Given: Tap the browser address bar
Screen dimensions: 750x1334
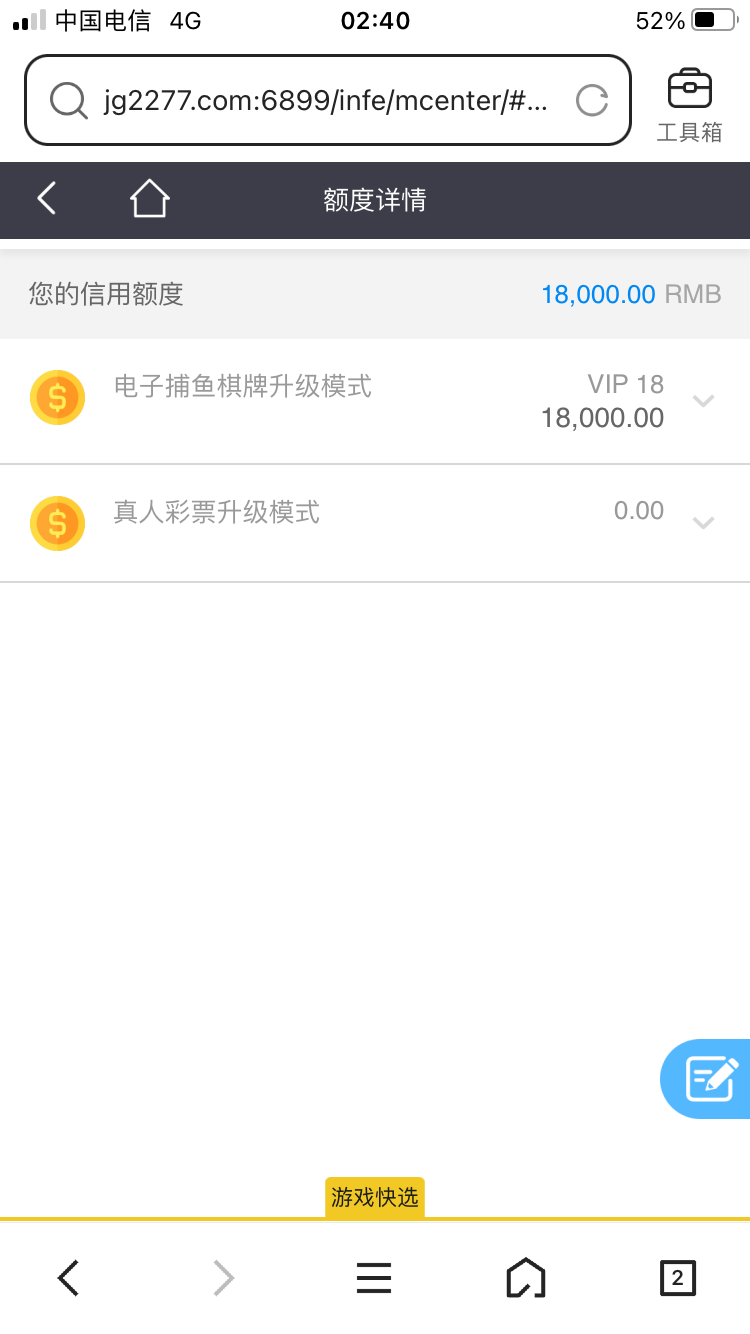Looking at the screenshot, I should click(x=325, y=100).
